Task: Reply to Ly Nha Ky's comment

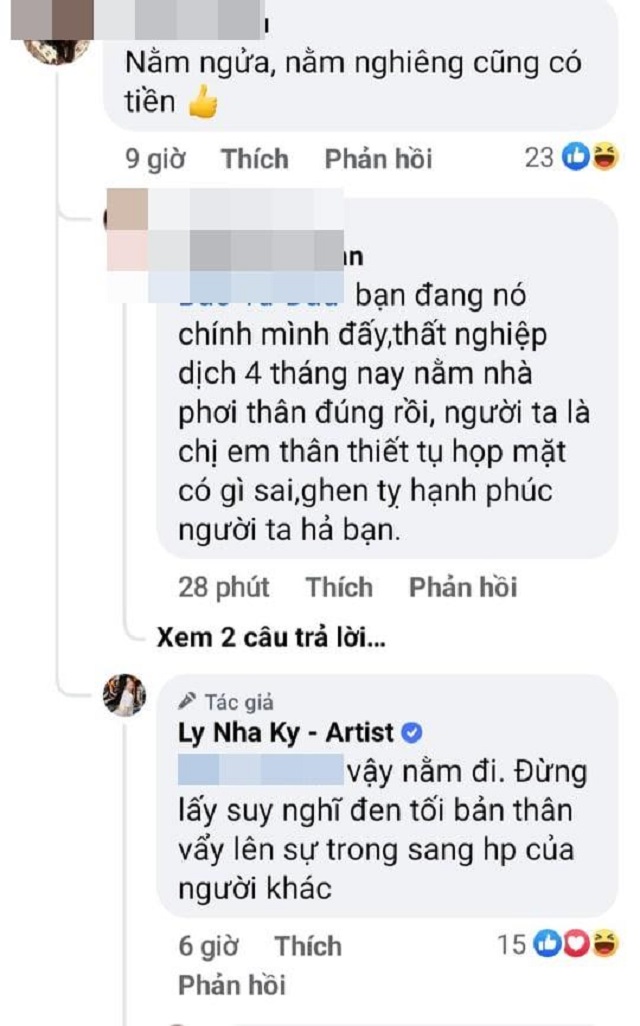Action: pyautogui.click(x=231, y=984)
